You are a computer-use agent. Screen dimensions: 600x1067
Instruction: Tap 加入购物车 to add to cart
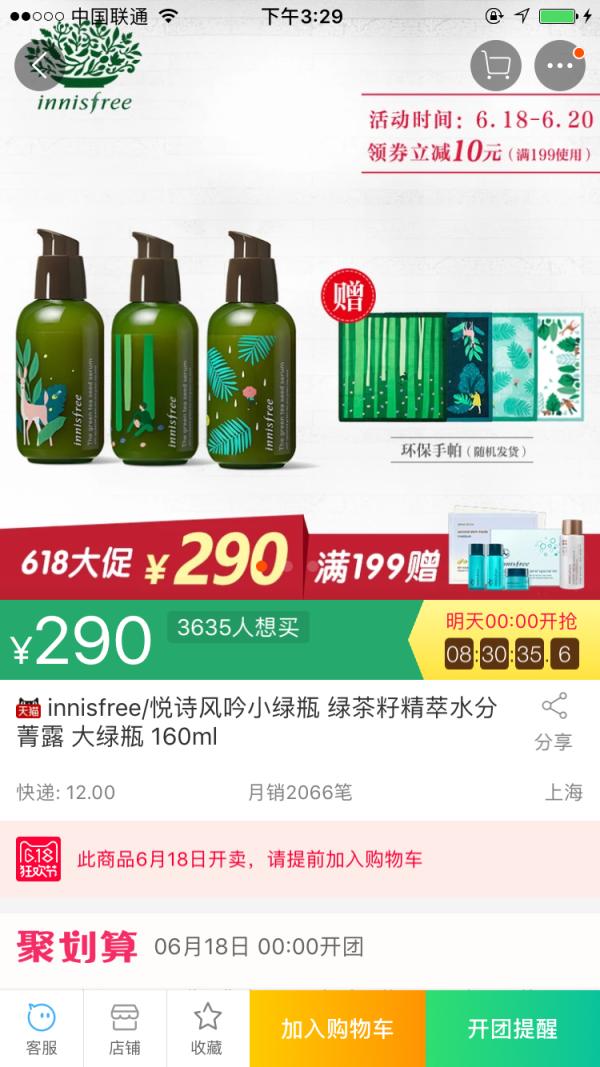coord(337,1029)
